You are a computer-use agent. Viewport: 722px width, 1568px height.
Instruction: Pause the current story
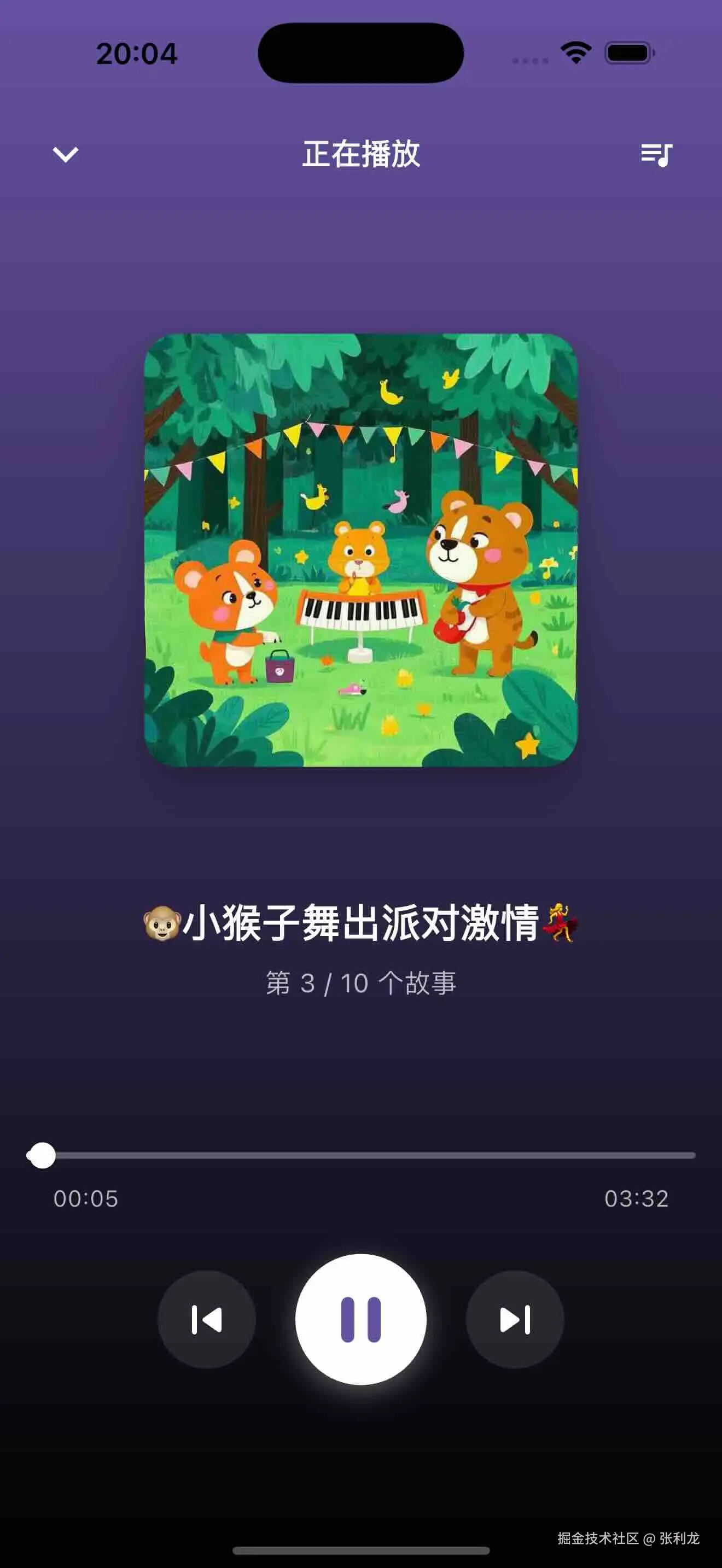coord(361,1319)
